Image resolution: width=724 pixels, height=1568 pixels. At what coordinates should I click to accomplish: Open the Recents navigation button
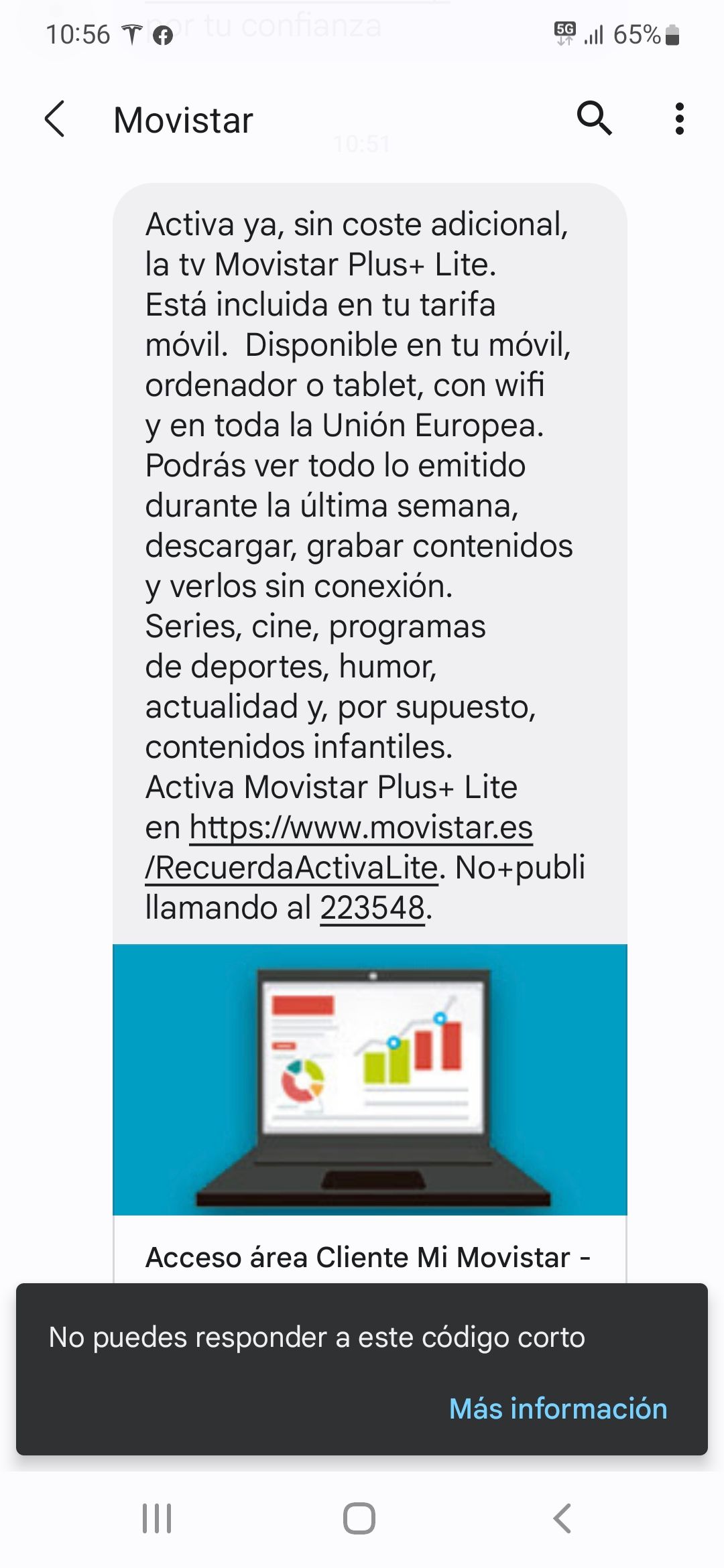coord(156,1520)
